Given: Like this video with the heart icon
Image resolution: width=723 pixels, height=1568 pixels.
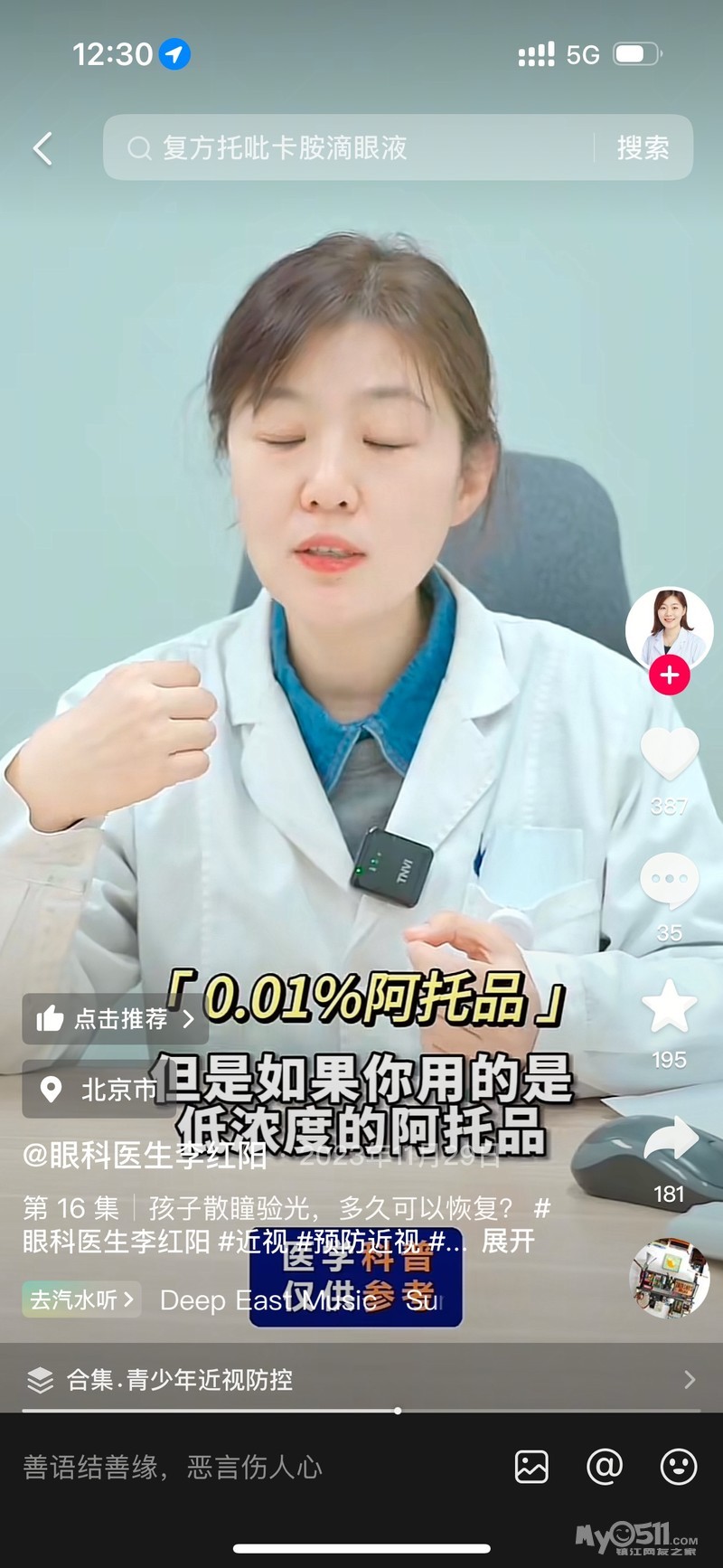Looking at the screenshot, I should (x=669, y=753).
